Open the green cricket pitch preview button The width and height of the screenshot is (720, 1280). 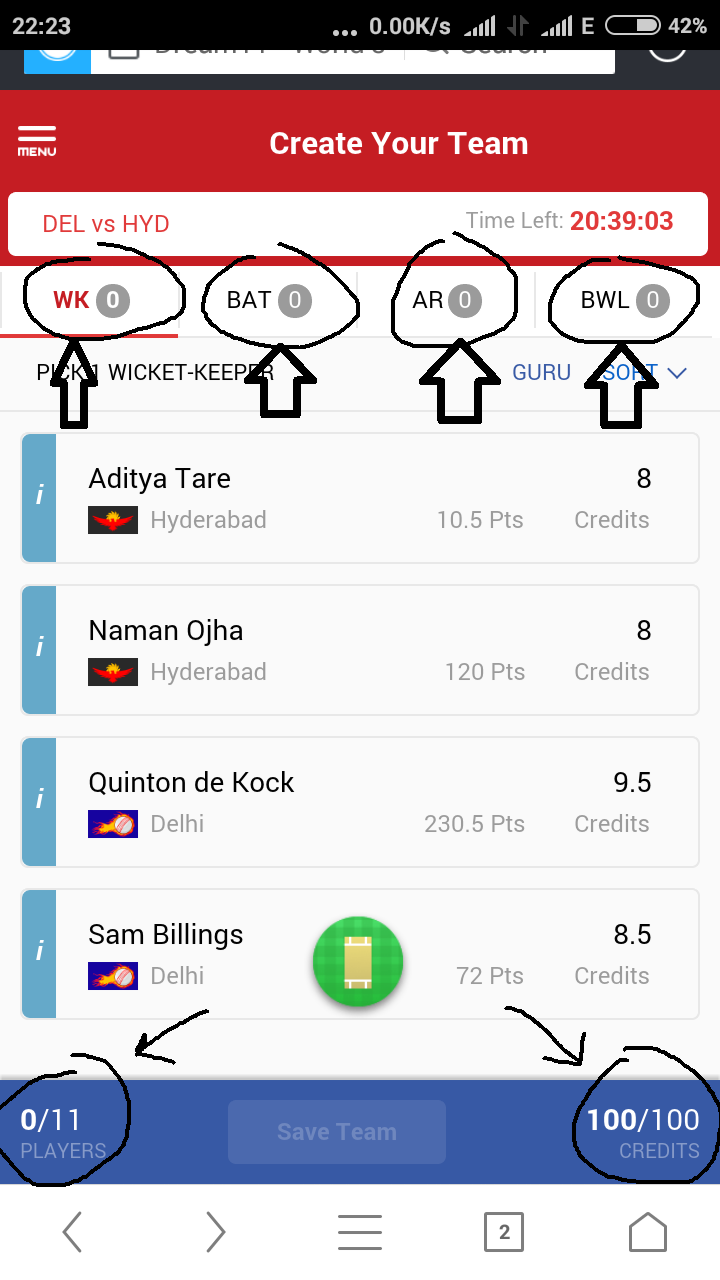click(x=358, y=962)
